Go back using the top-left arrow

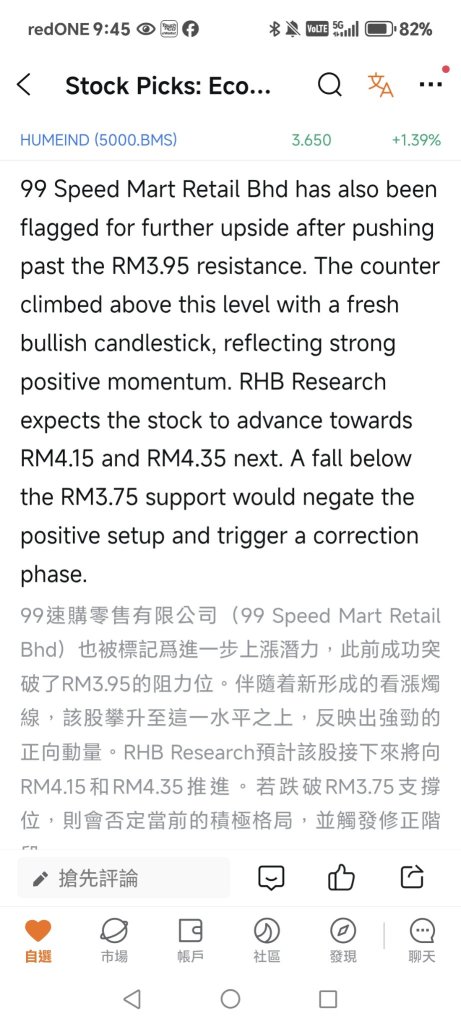24,85
